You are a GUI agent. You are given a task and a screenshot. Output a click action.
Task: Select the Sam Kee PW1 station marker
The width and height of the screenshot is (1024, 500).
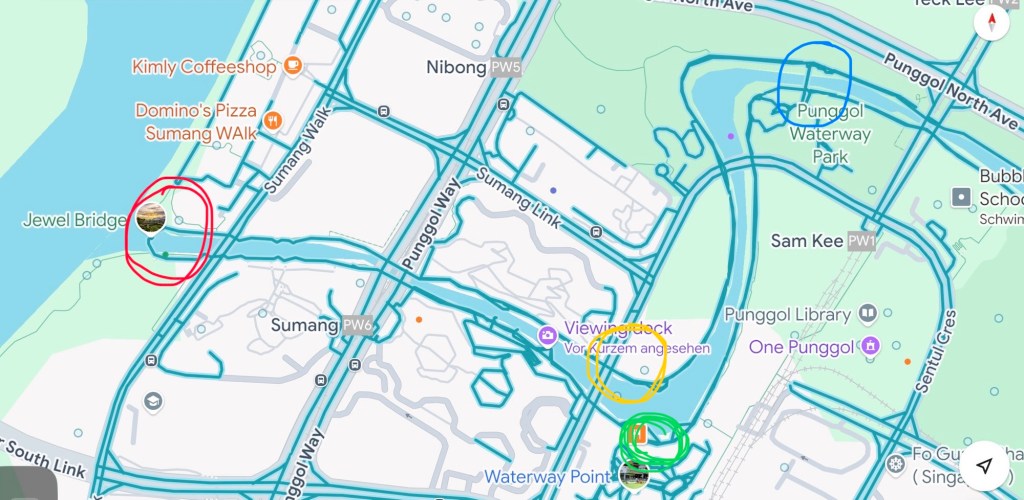(861, 241)
